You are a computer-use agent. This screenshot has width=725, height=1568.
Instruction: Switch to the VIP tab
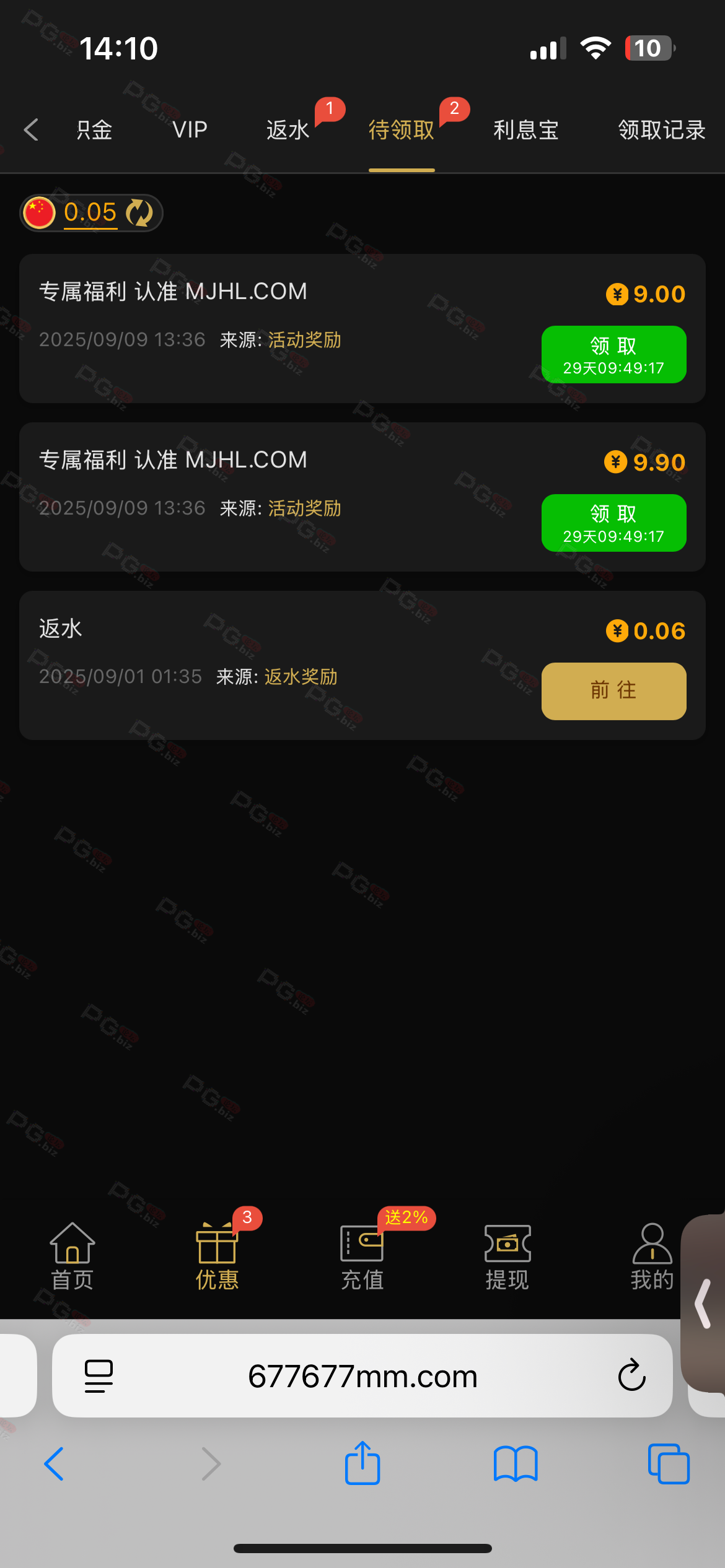[190, 130]
